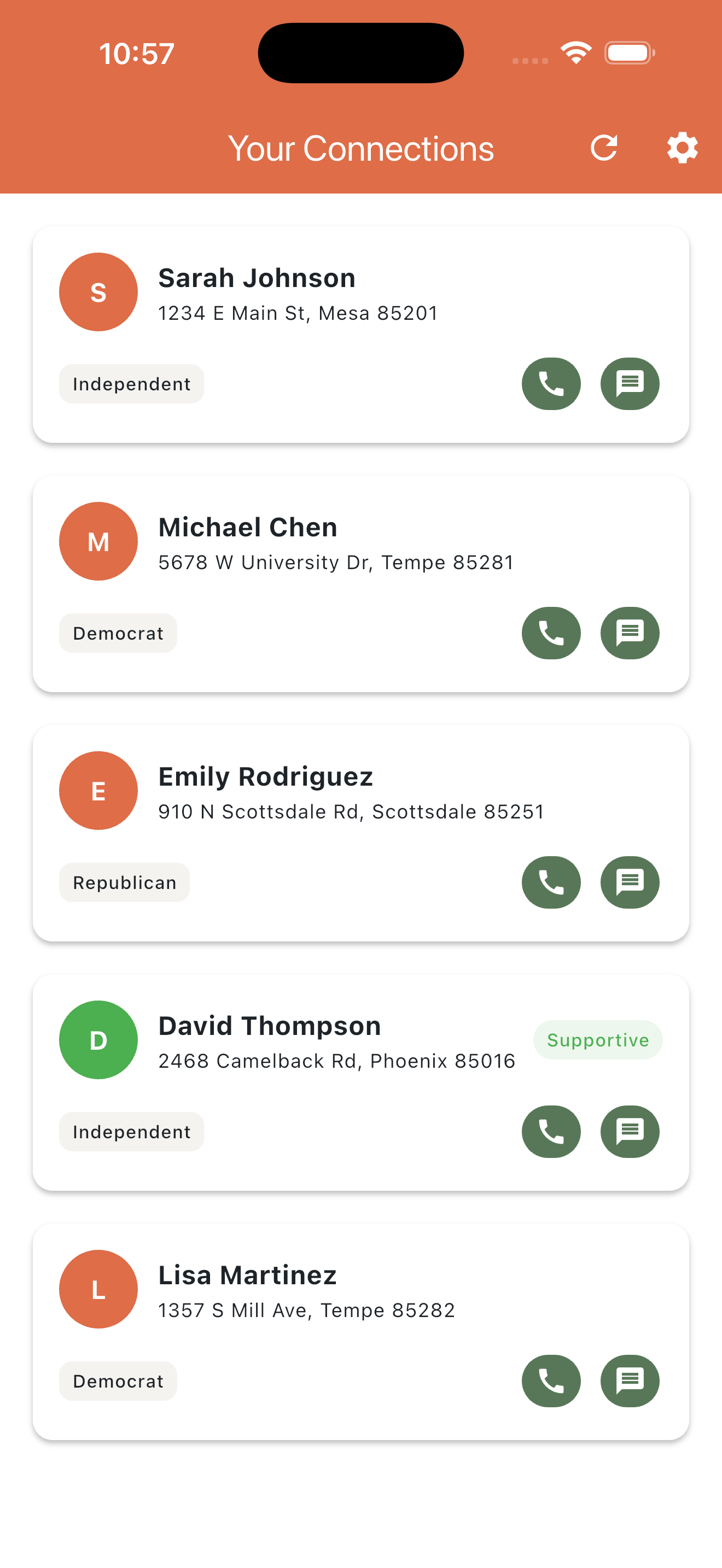Call David Thompson via phone icon
Viewport: 722px width, 1568px height.
[x=551, y=1132]
